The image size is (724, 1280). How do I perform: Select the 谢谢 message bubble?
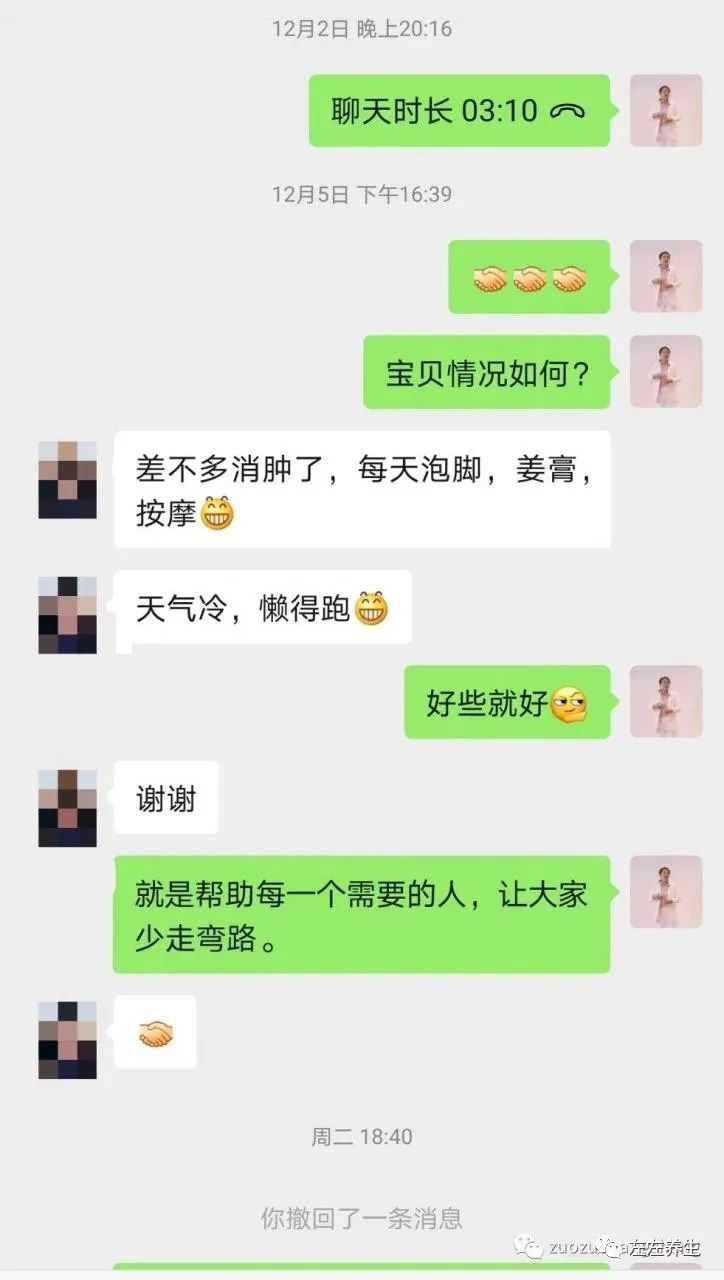pyautogui.click(x=165, y=797)
